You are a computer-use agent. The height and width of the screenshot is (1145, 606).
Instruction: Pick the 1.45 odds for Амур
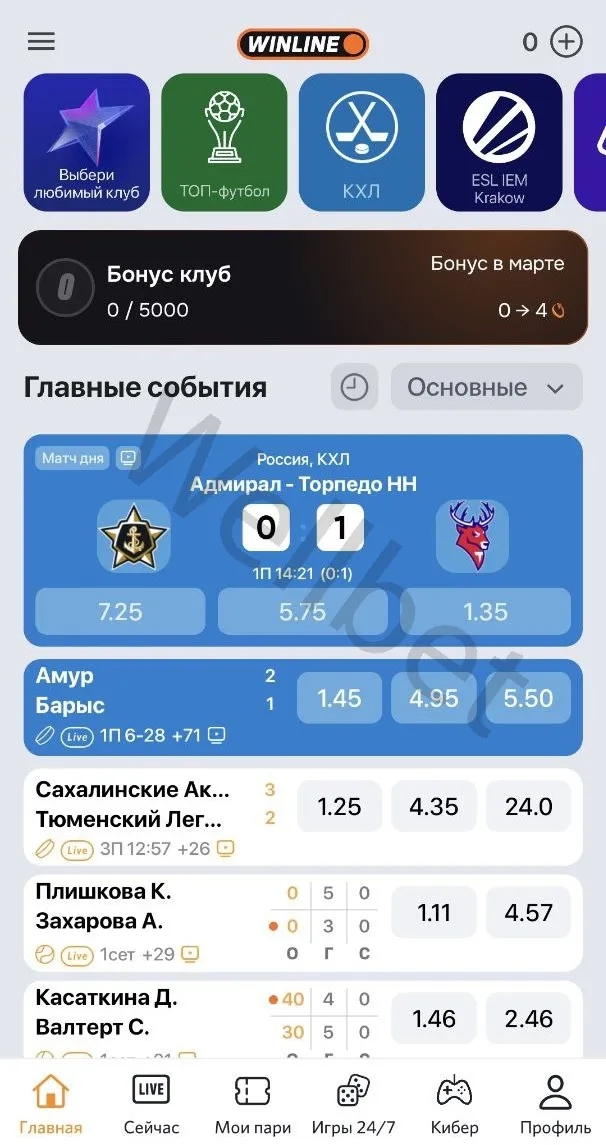coord(339,698)
